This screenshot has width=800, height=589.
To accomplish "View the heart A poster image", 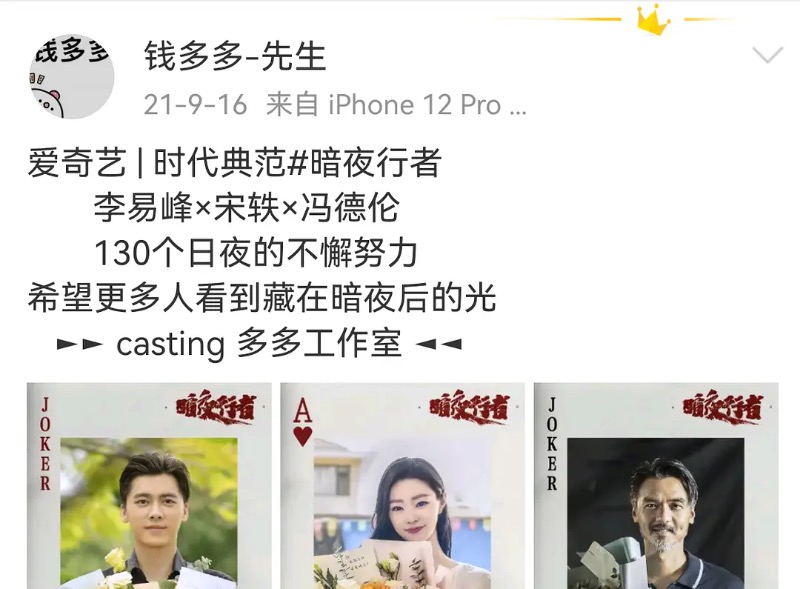I will click(x=402, y=485).
